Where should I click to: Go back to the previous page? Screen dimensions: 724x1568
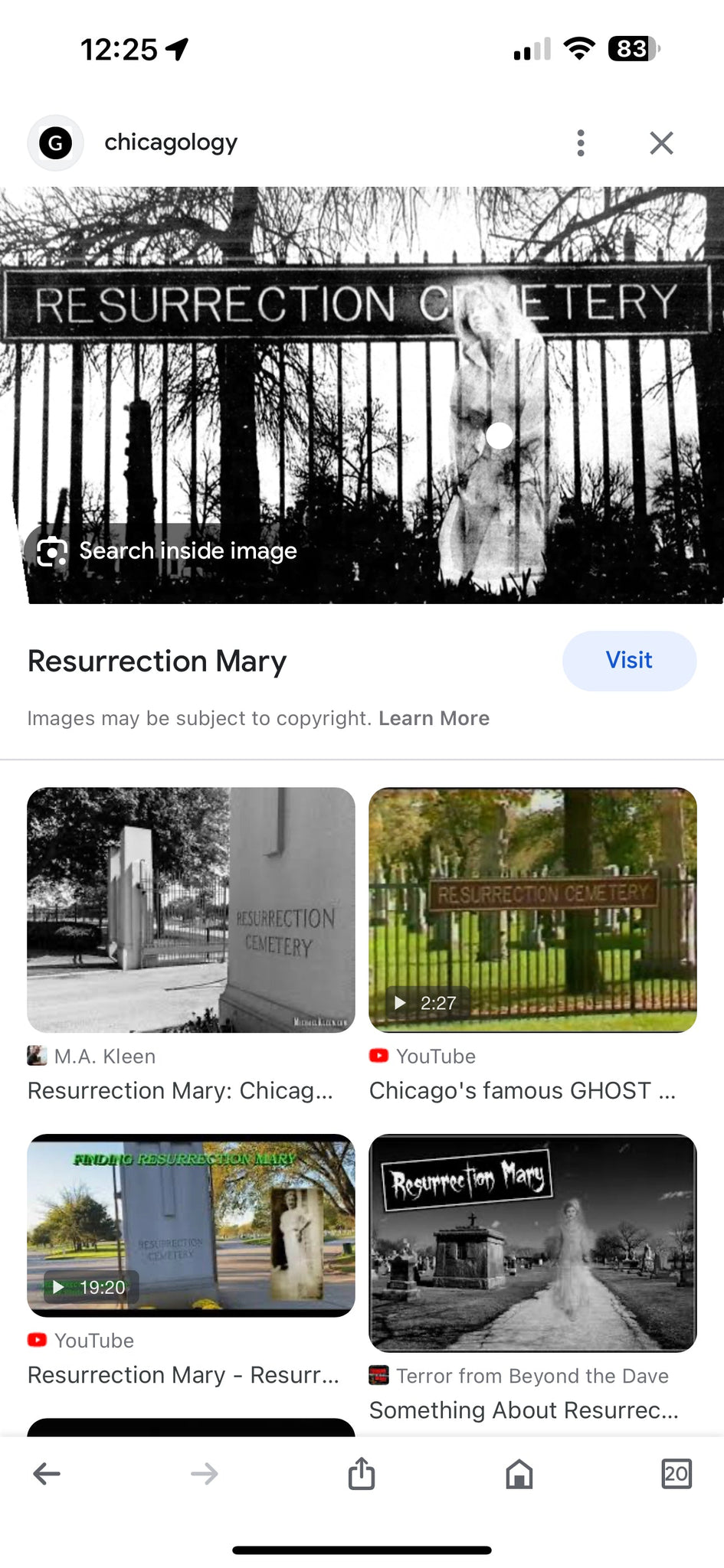click(47, 1474)
